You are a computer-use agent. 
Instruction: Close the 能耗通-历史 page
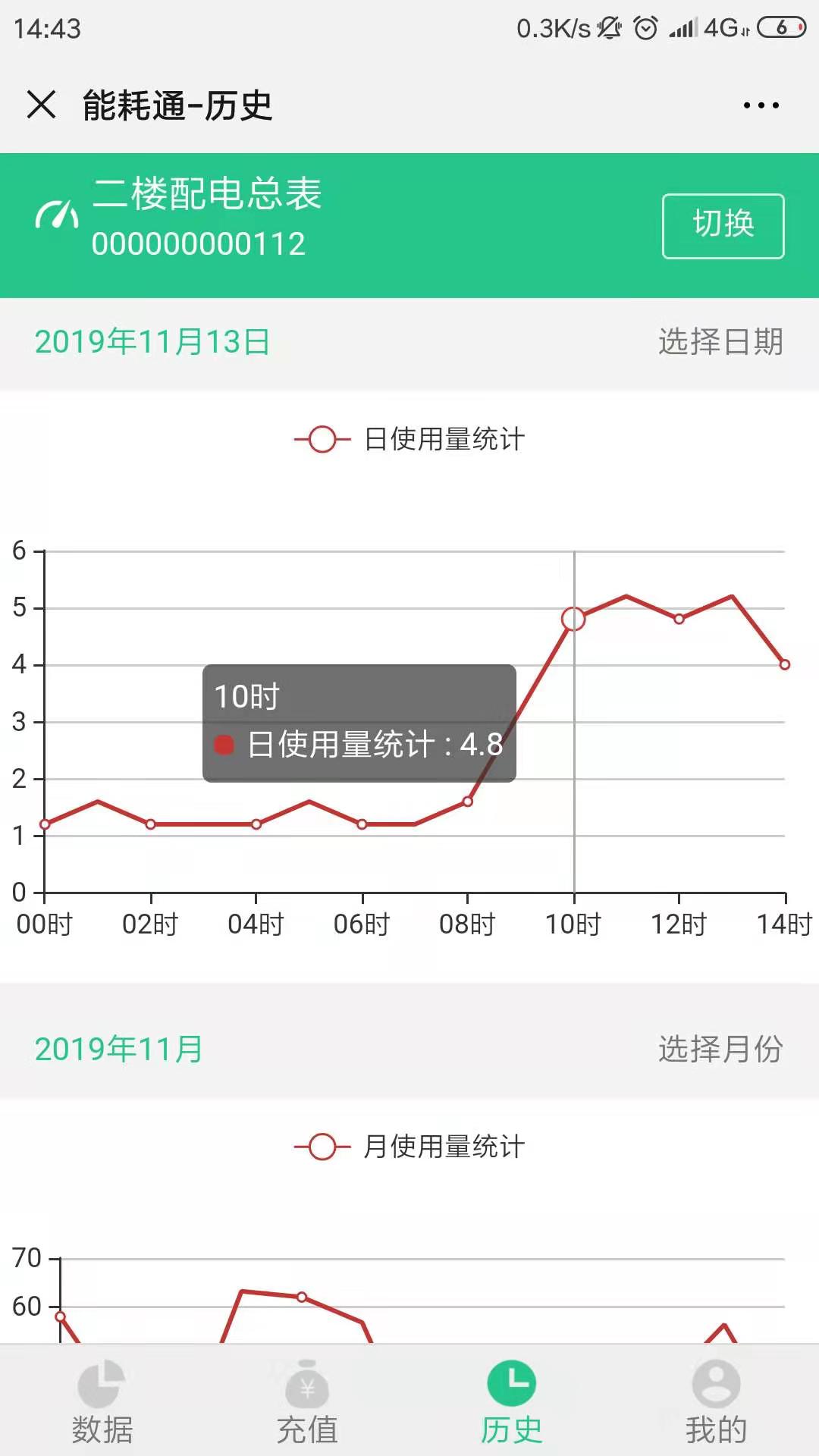[x=42, y=105]
